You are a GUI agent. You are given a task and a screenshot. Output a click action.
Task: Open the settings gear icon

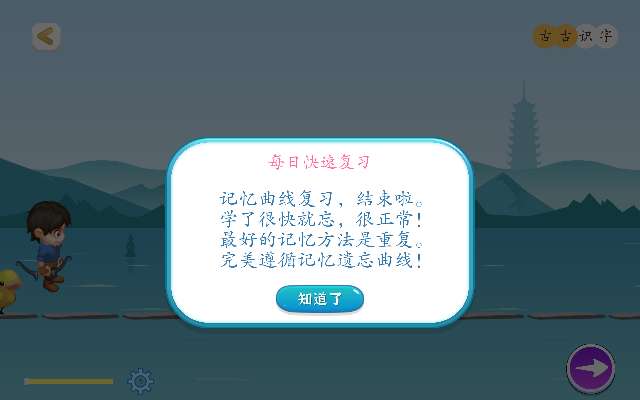[141, 380]
